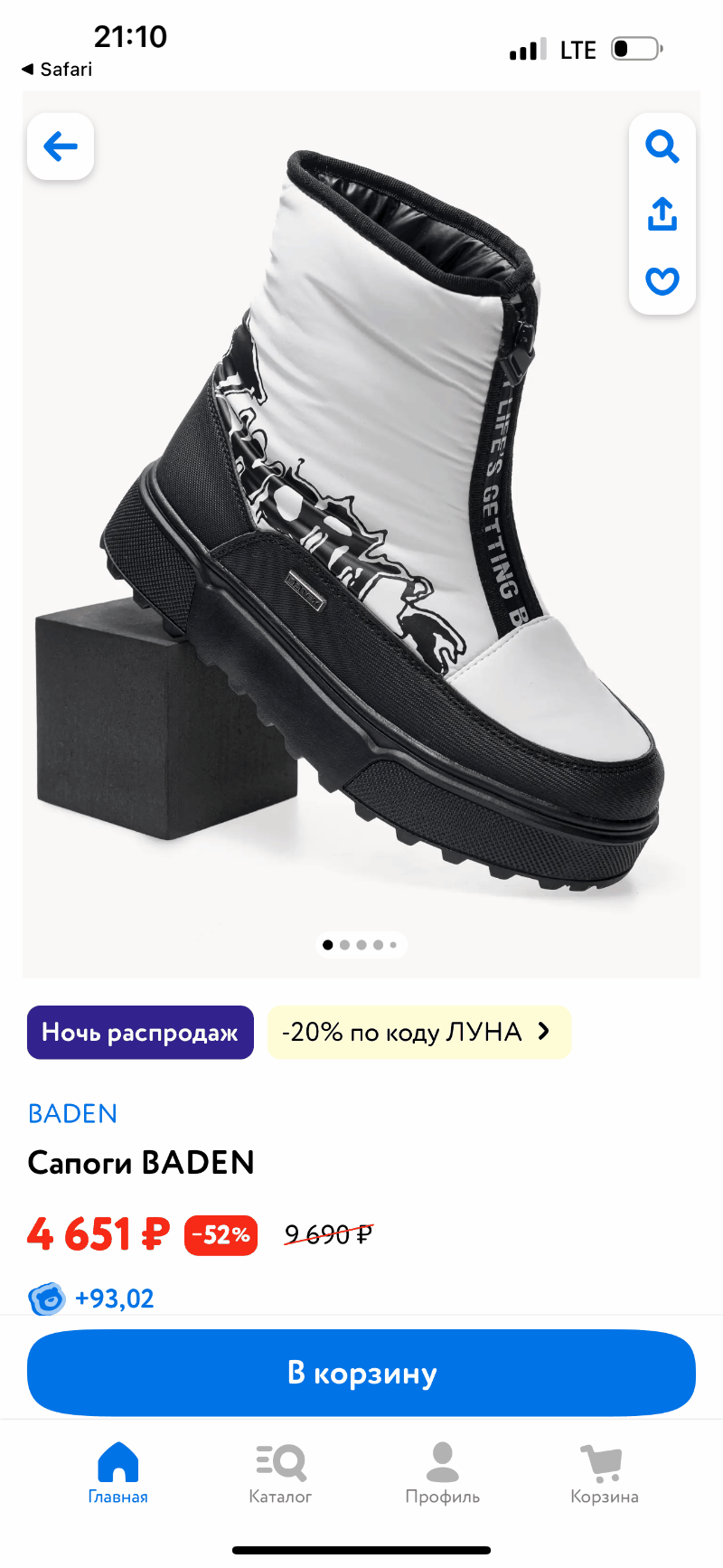Switch to the Каталог tab
Viewport: 723px width, 1568px height.
(280, 1473)
